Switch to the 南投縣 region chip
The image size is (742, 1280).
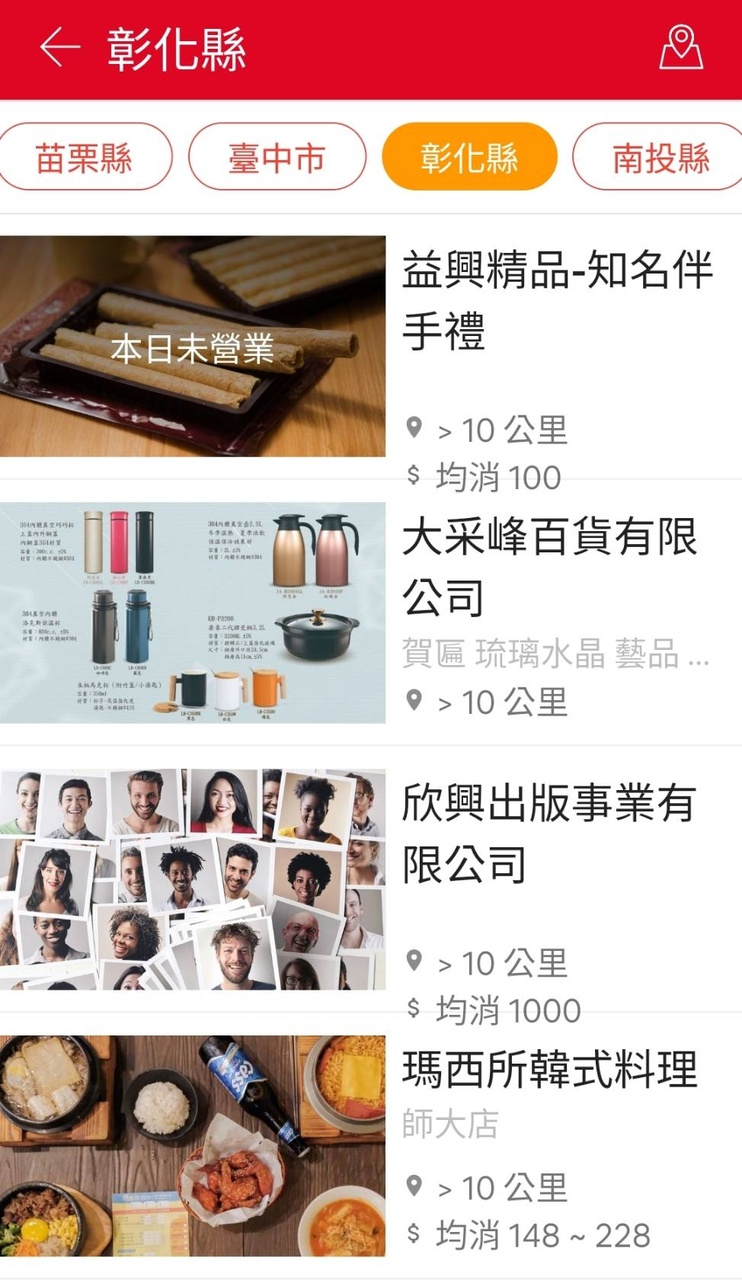pyautogui.click(x=660, y=157)
